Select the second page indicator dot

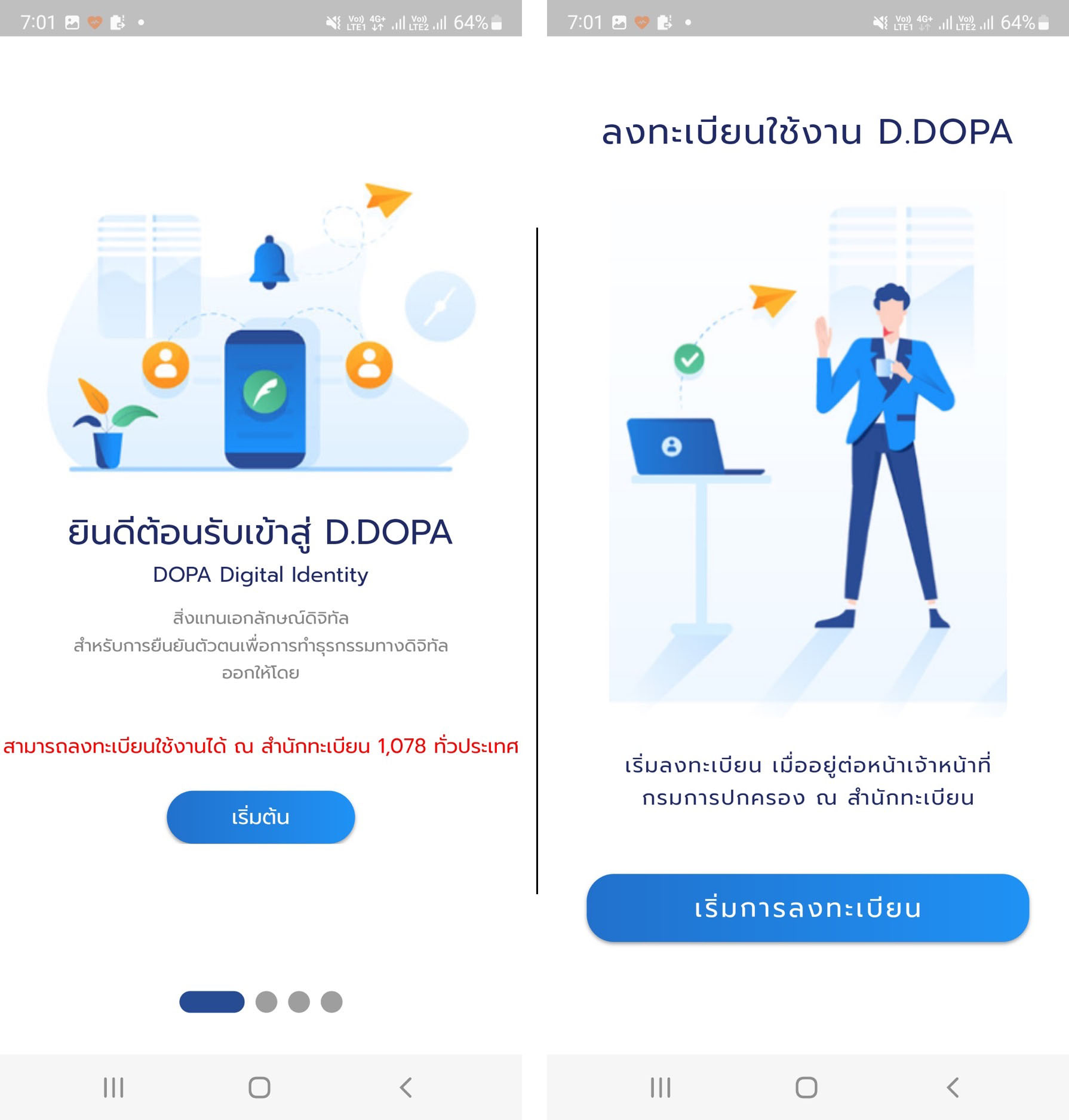pyautogui.click(x=266, y=1002)
